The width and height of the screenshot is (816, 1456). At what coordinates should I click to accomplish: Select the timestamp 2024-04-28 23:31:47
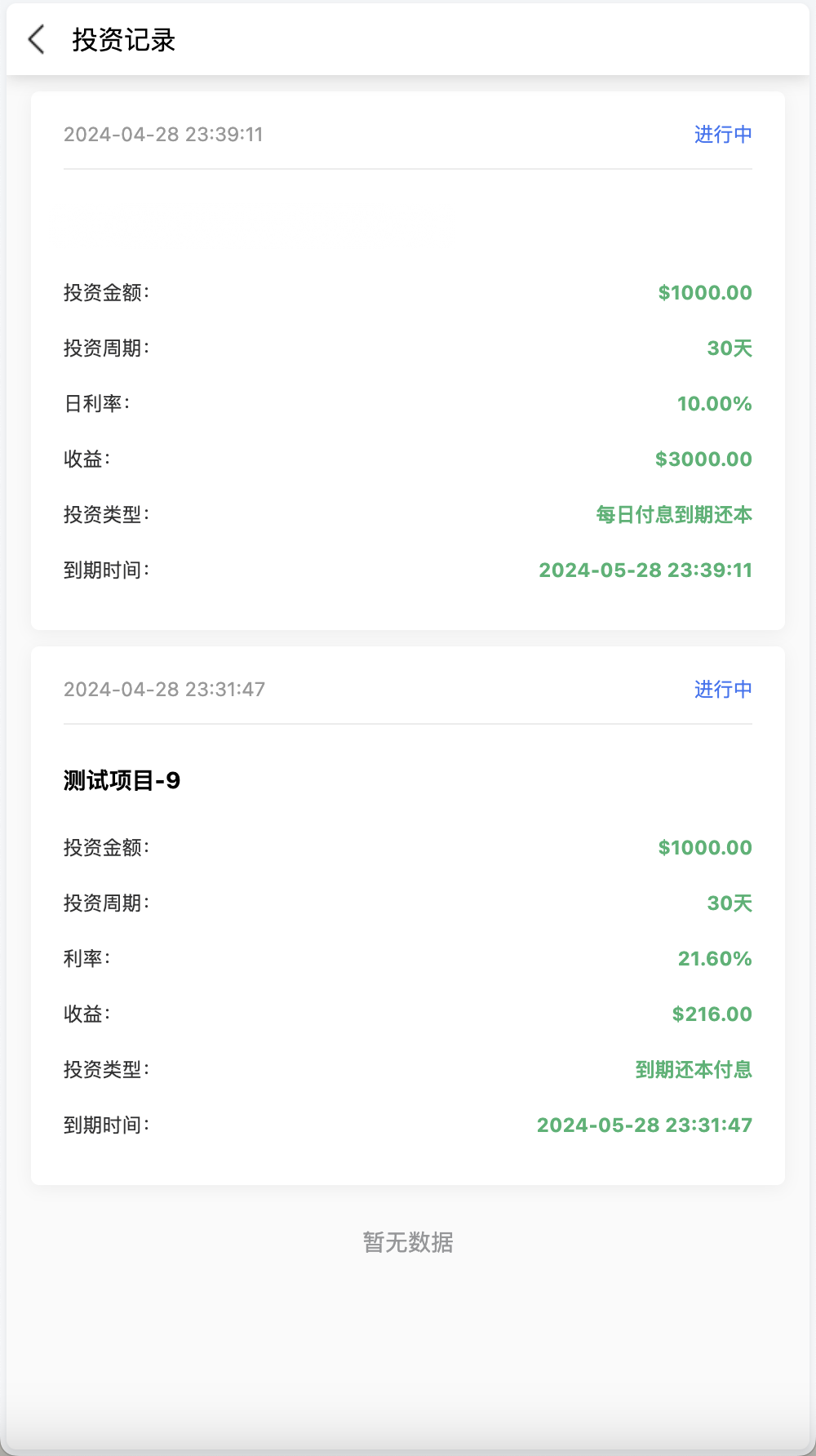coord(163,690)
